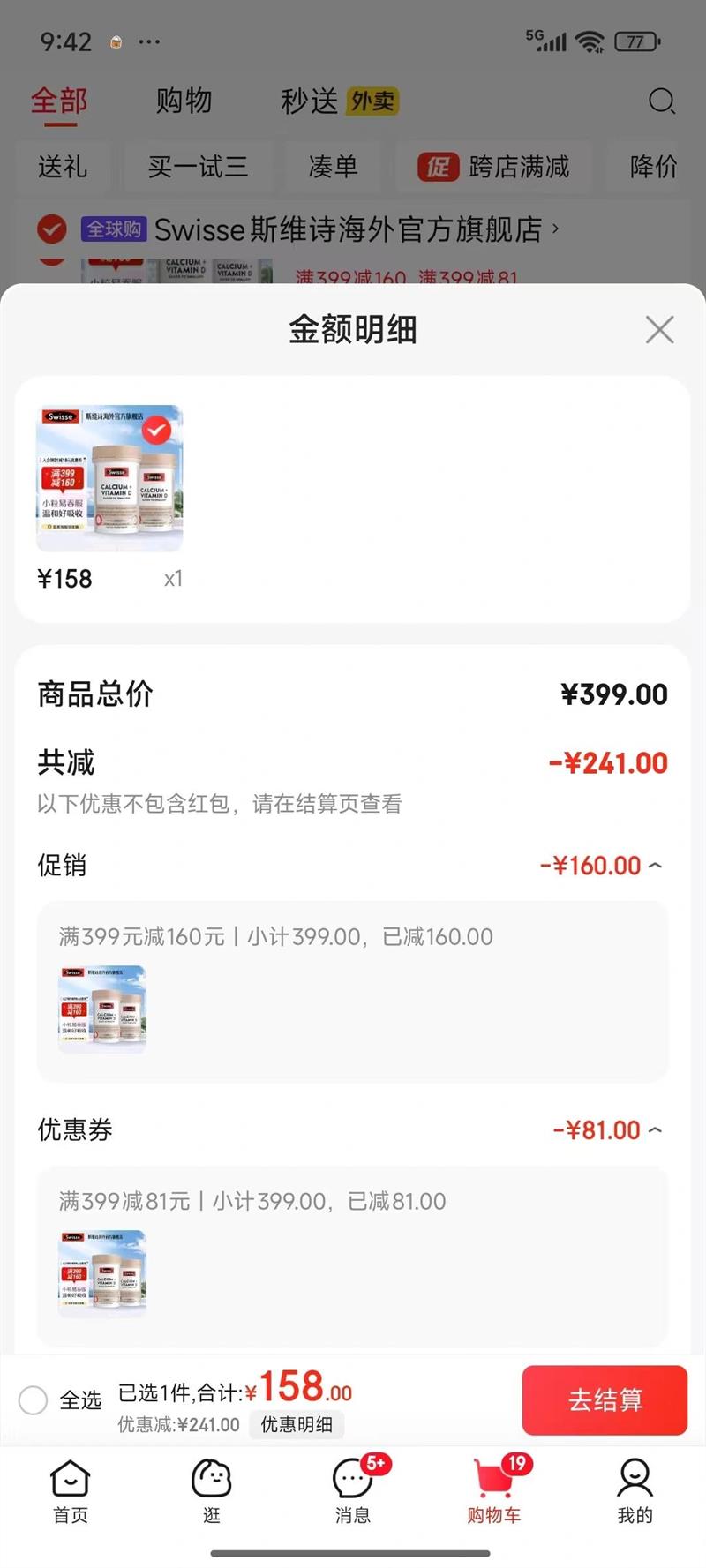Image resolution: width=706 pixels, height=1568 pixels.
Task: Collapse the 优惠券 discount details
Action: [654, 1130]
